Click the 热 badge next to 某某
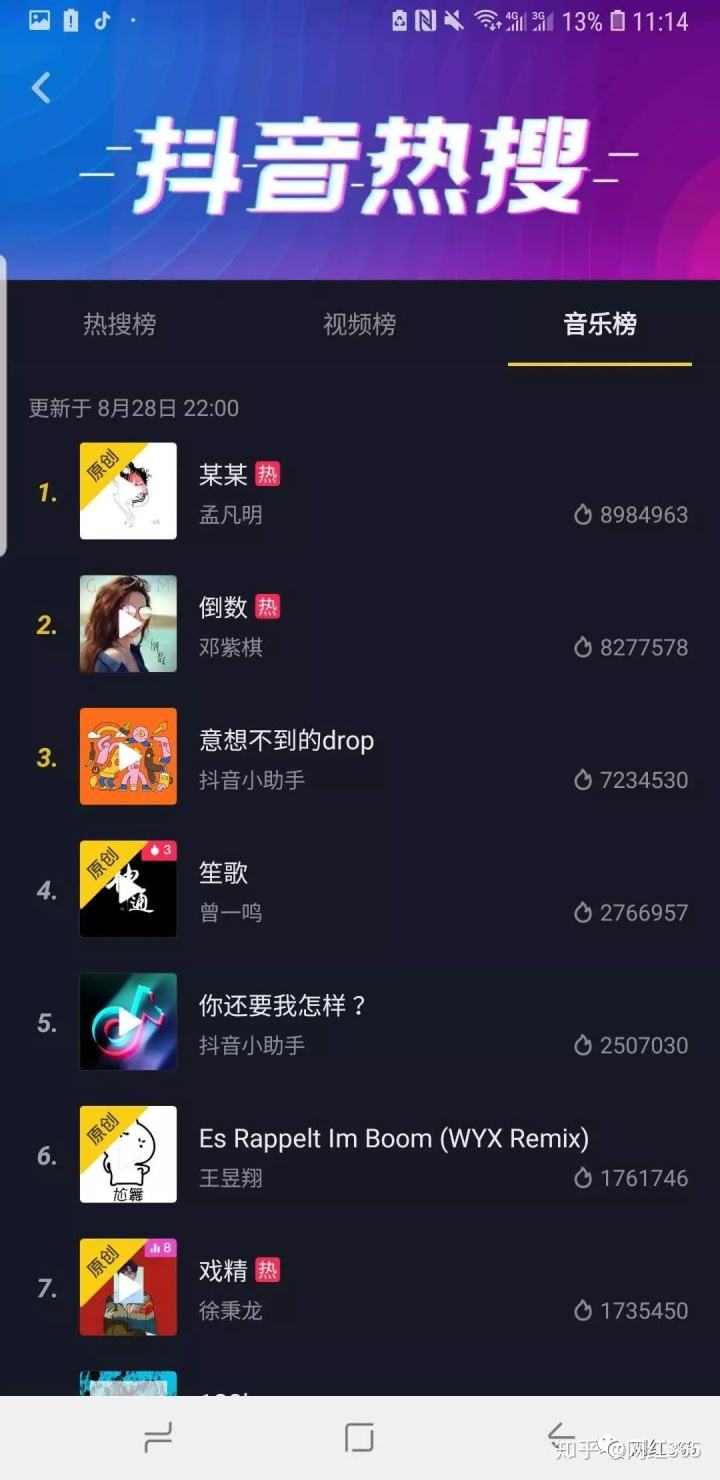 click(270, 474)
